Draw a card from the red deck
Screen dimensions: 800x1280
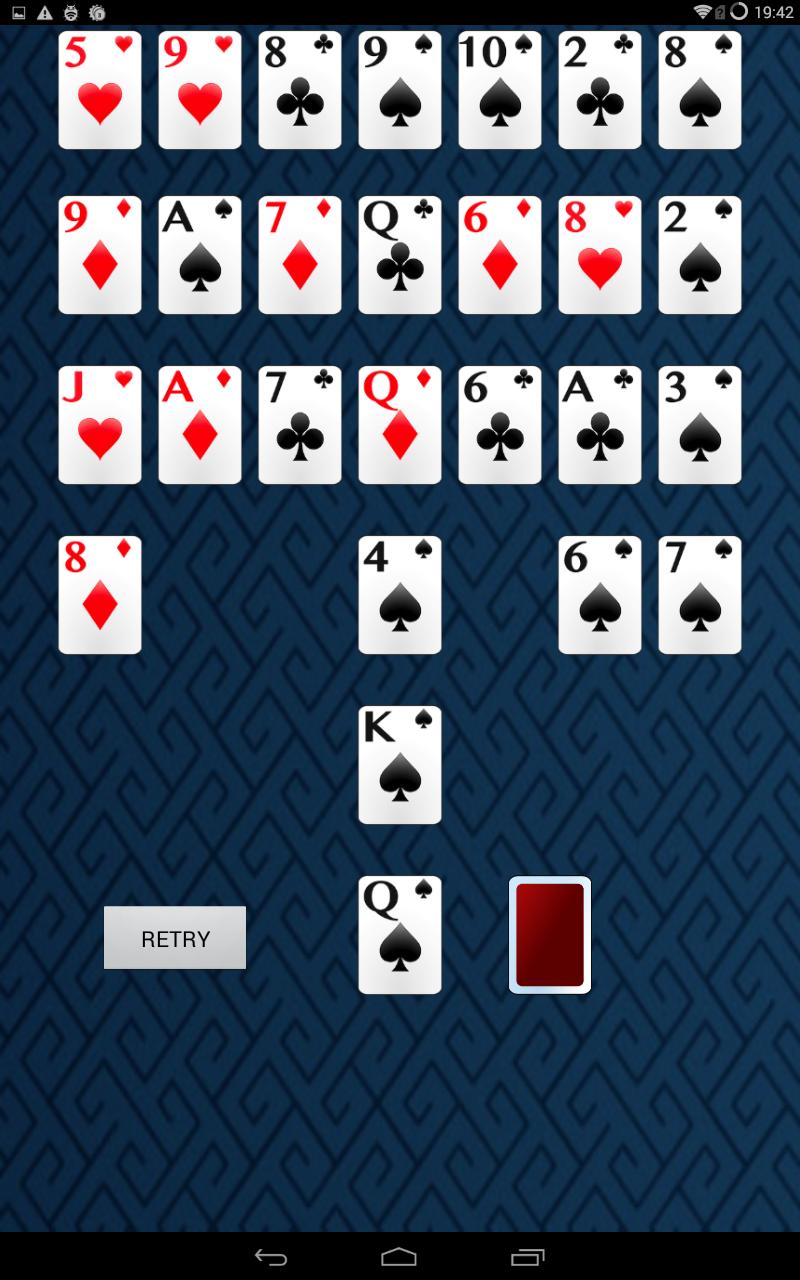550,935
